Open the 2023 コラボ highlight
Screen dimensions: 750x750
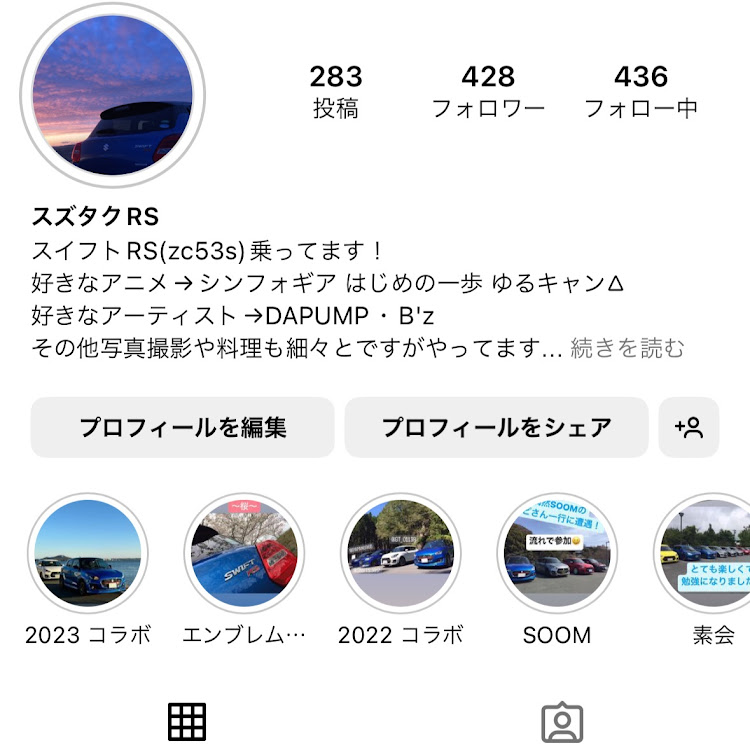point(88,555)
